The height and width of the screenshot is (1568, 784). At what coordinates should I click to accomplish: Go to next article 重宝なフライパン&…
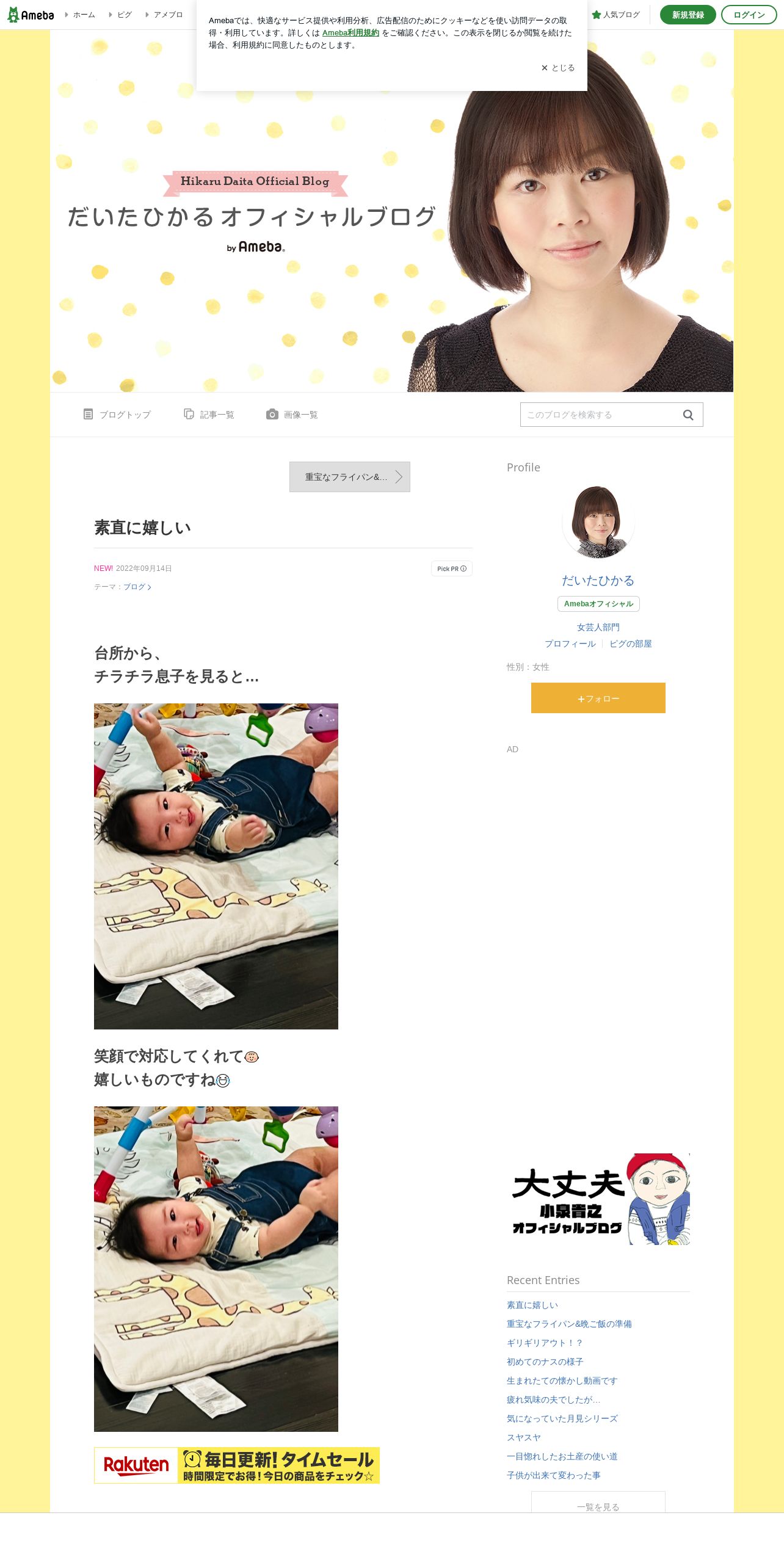click(350, 477)
